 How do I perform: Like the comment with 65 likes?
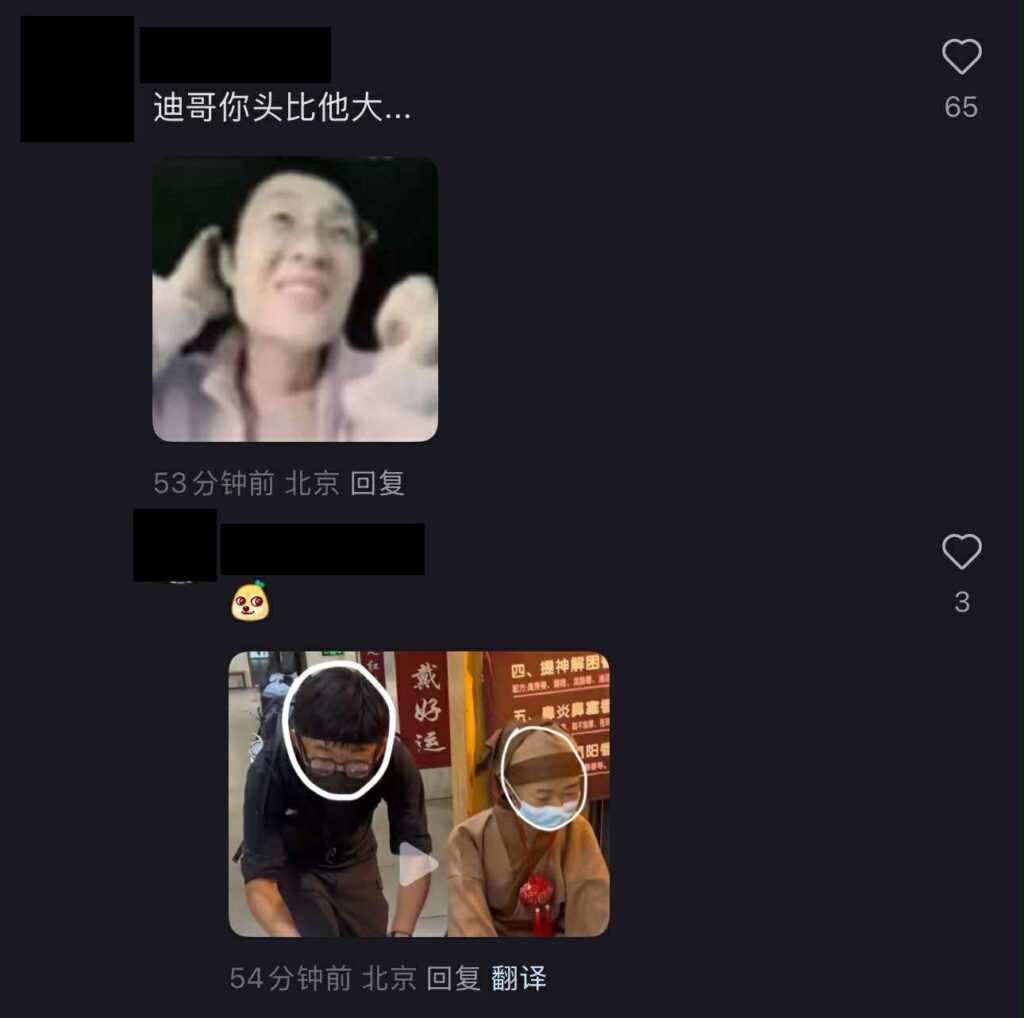click(x=961, y=57)
